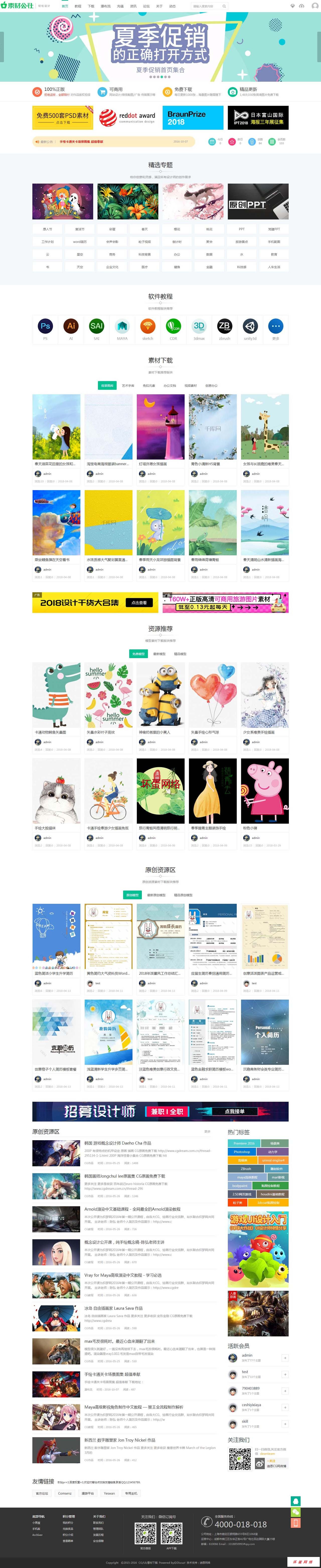This screenshot has height=1568, width=321.
Task: Open the BraunPrize 2018 banner
Action: 193,117
